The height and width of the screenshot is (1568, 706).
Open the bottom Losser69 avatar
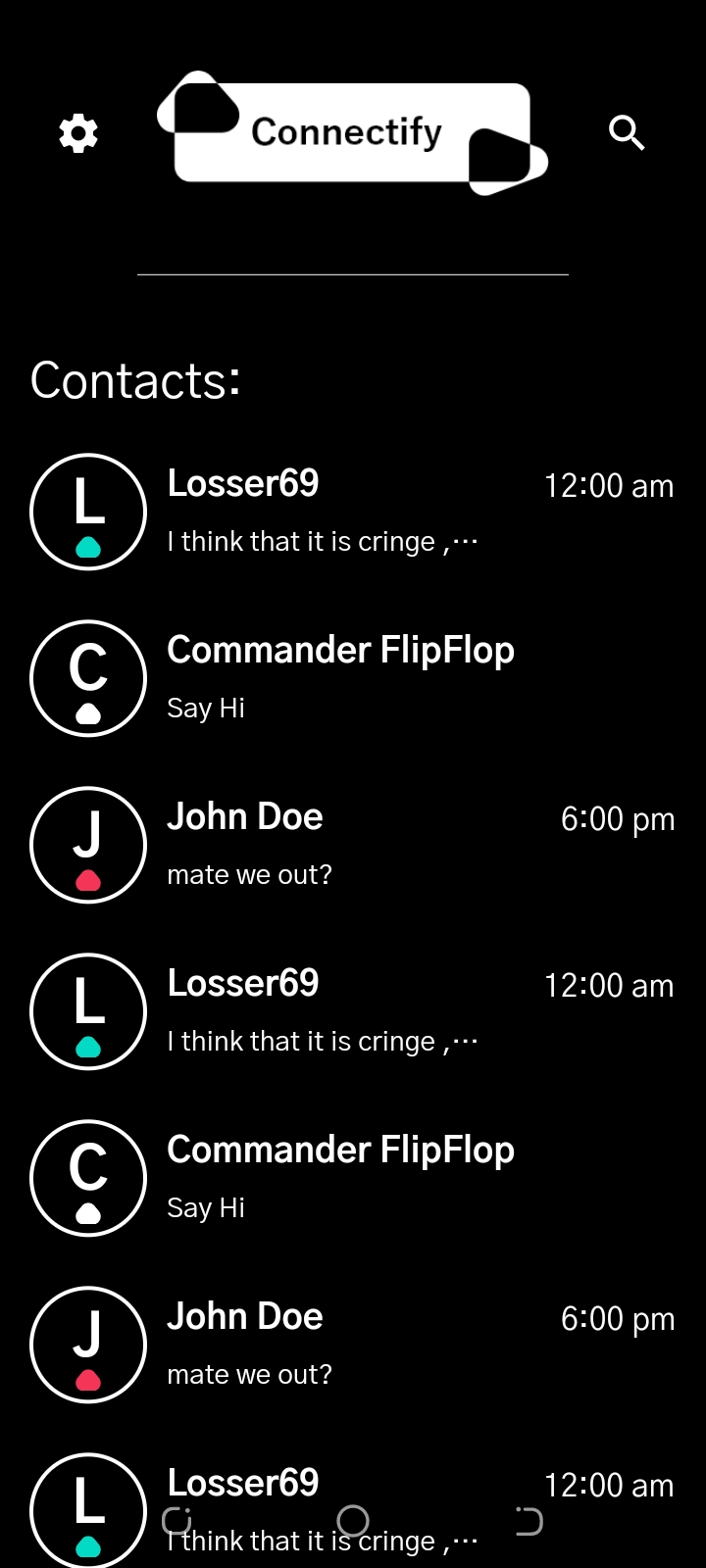coord(88,1511)
